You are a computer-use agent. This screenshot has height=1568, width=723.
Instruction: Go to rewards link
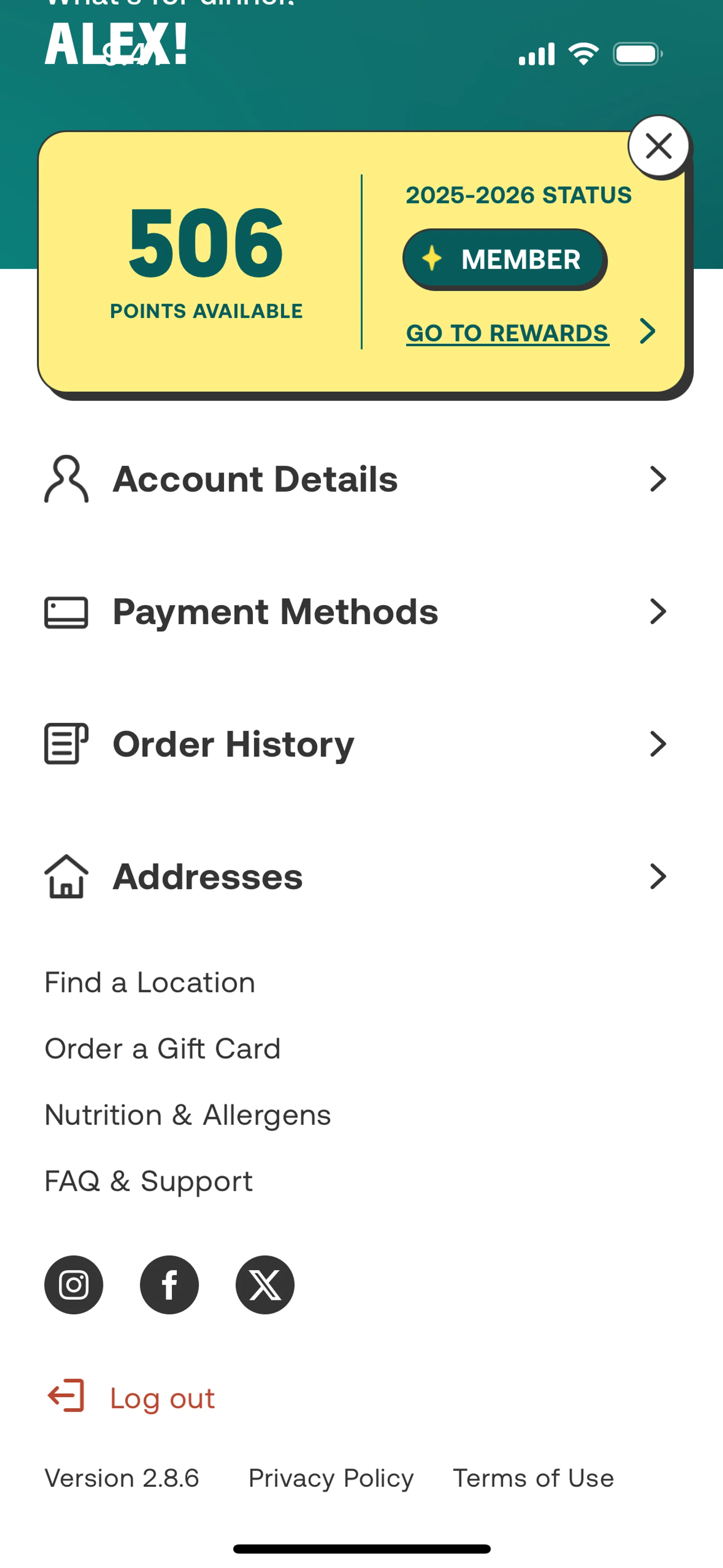pyautogui.click(x=507, y=333)
